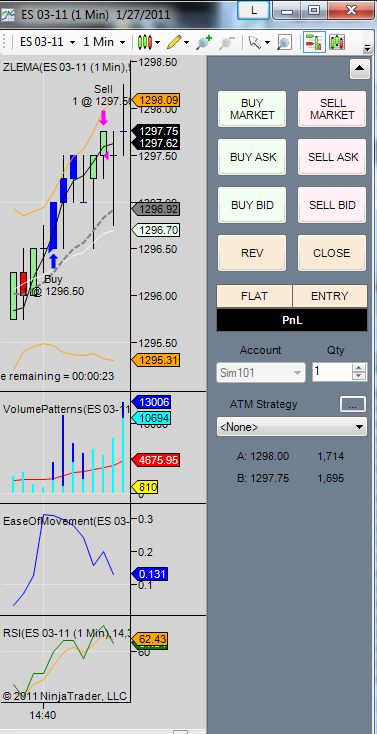
Task: Click the BUY MARKET button
Action: pos(252,109)
